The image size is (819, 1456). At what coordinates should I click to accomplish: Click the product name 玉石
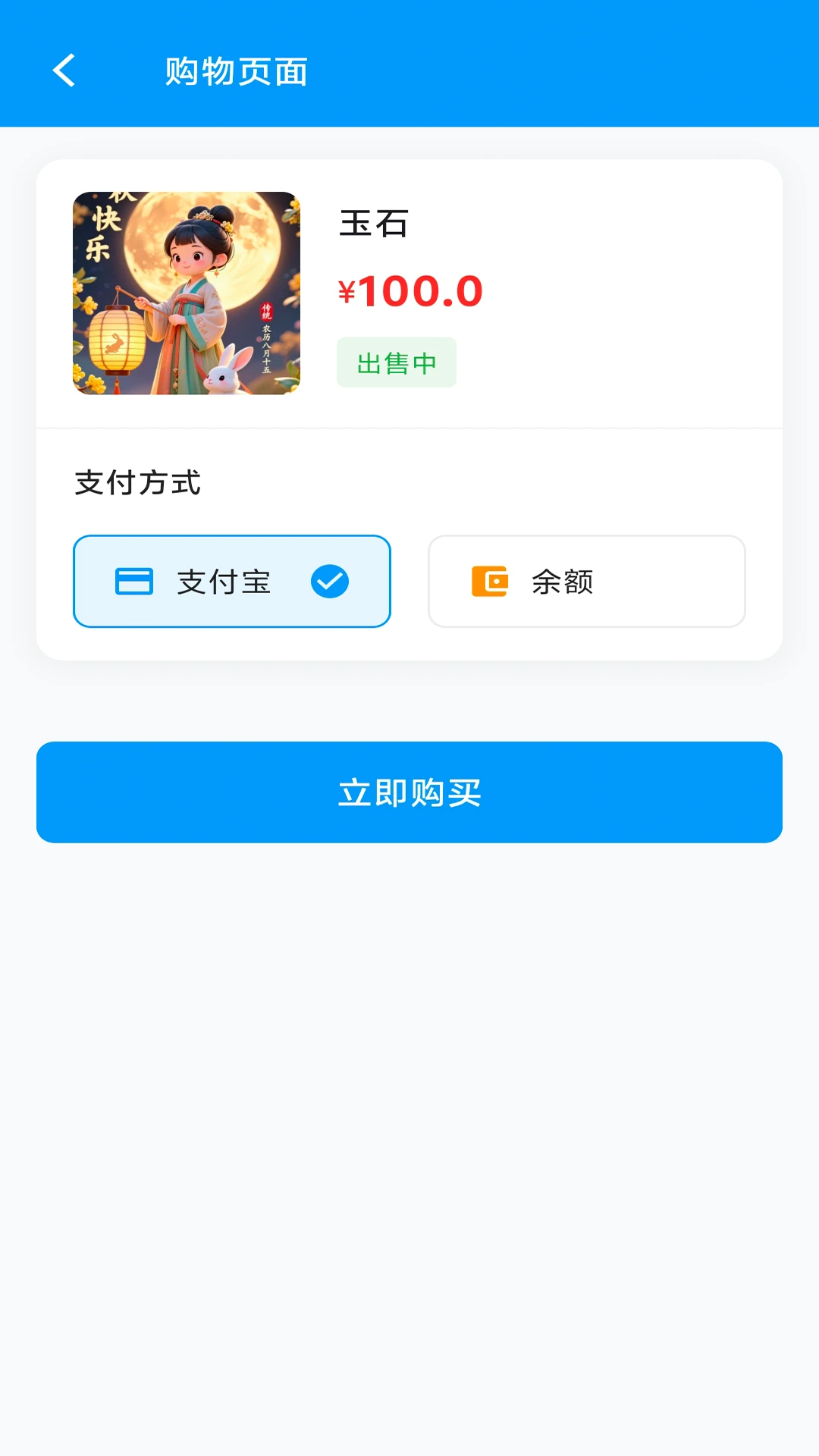(372, 224)
